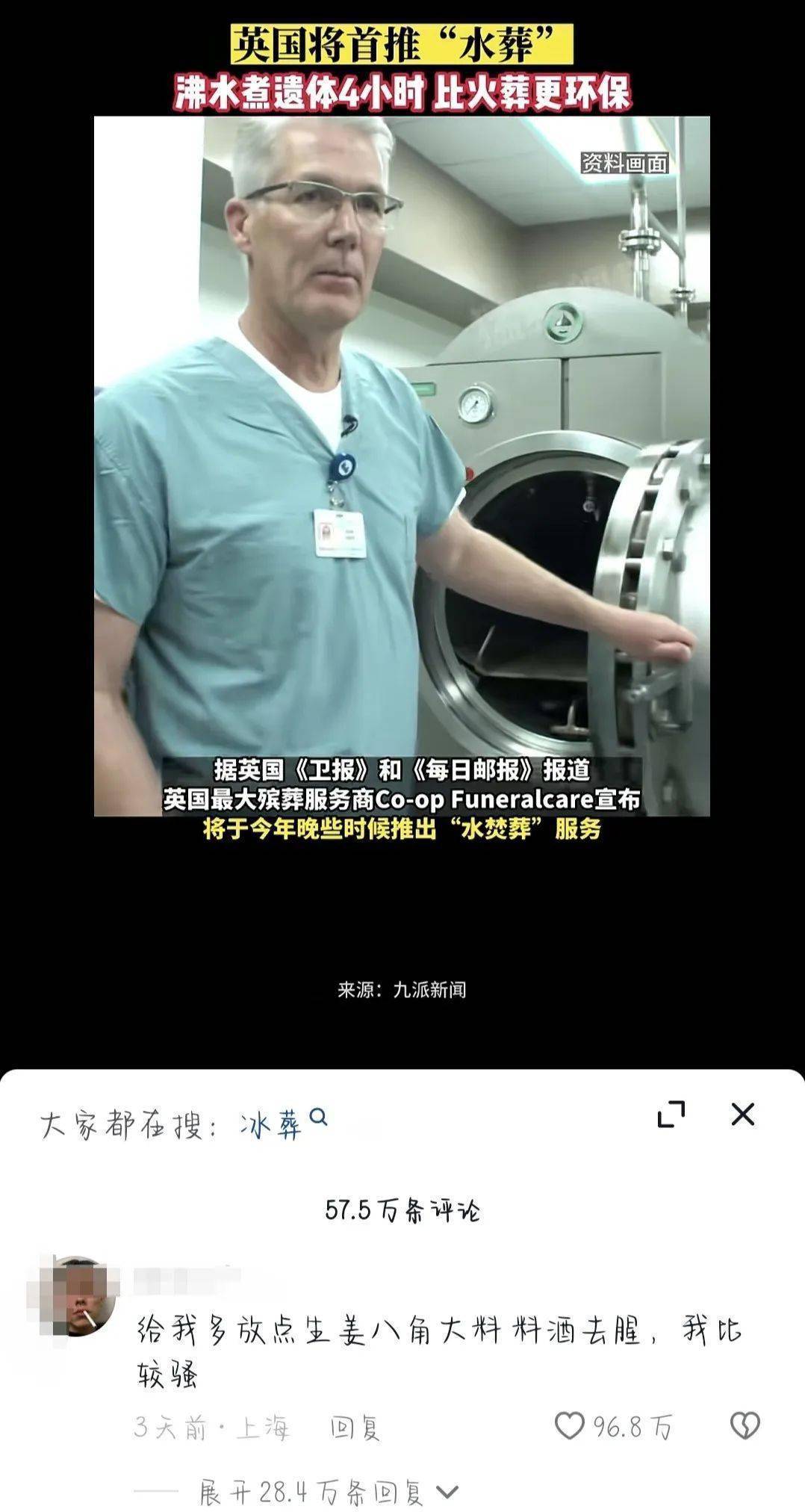The image size is (805, 1512).
Task: Expand the 28.4万 replies
Action: click(x=329, y=1493)
